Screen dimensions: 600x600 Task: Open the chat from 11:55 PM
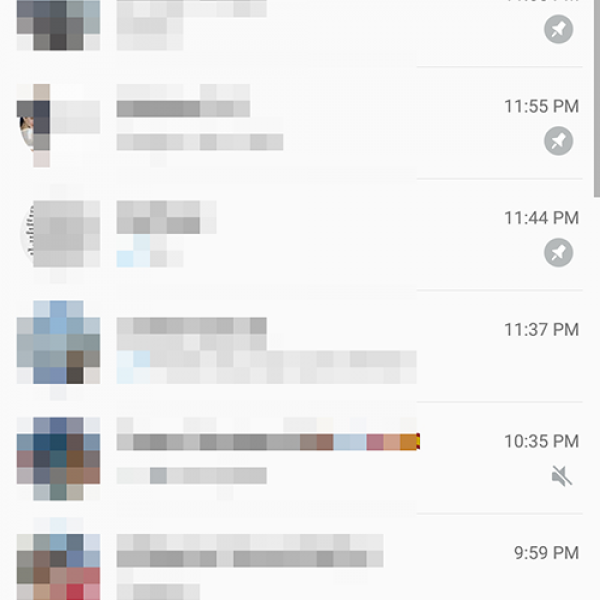[x=300, y=124]
